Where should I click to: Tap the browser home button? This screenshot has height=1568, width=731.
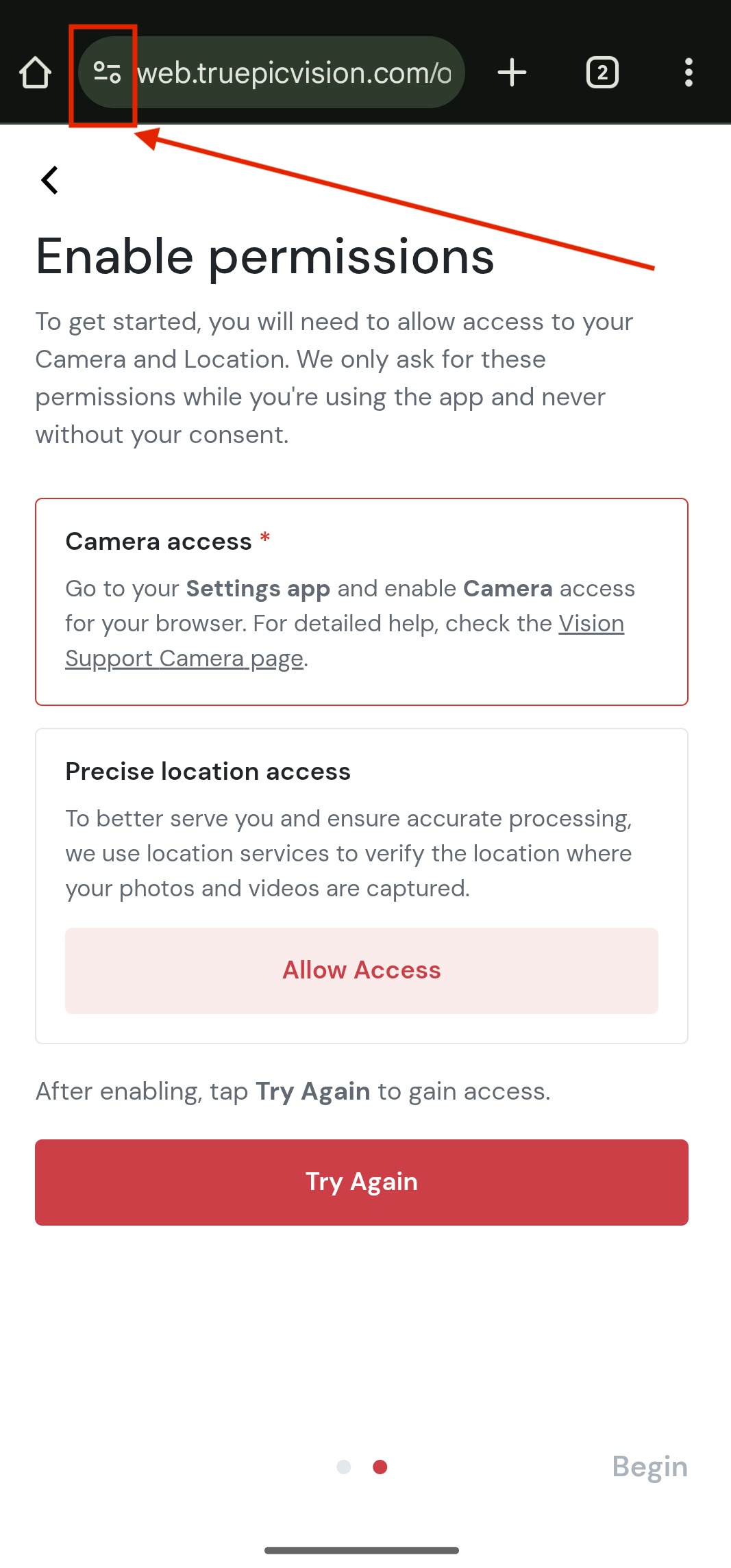tap(35, 73)
